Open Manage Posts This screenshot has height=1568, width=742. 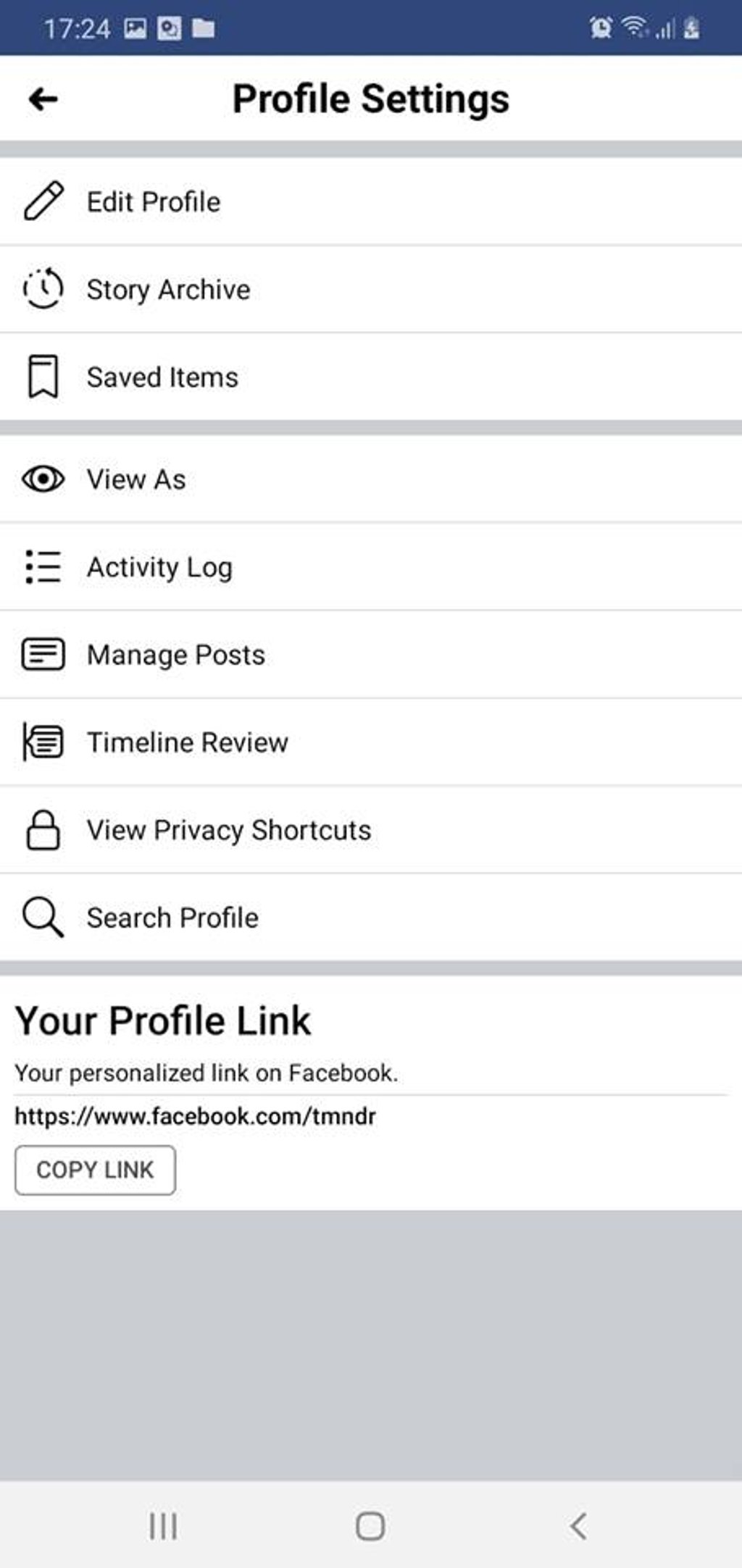point(175,655)
